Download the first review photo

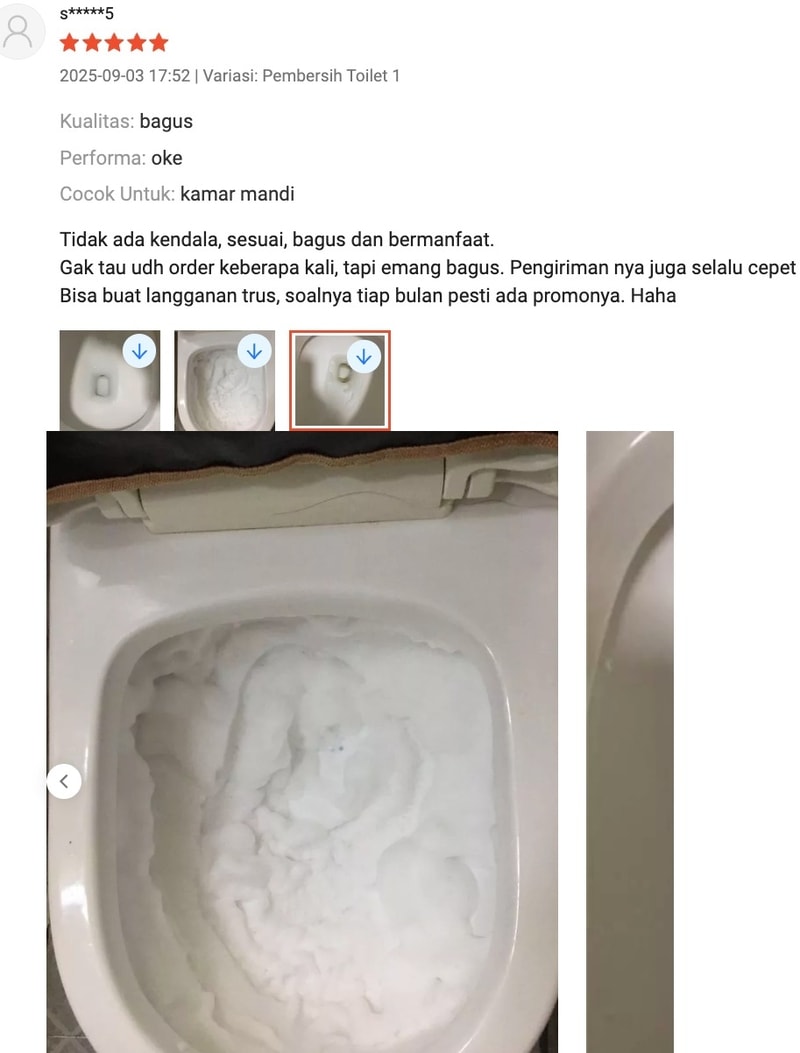(140, 352)
